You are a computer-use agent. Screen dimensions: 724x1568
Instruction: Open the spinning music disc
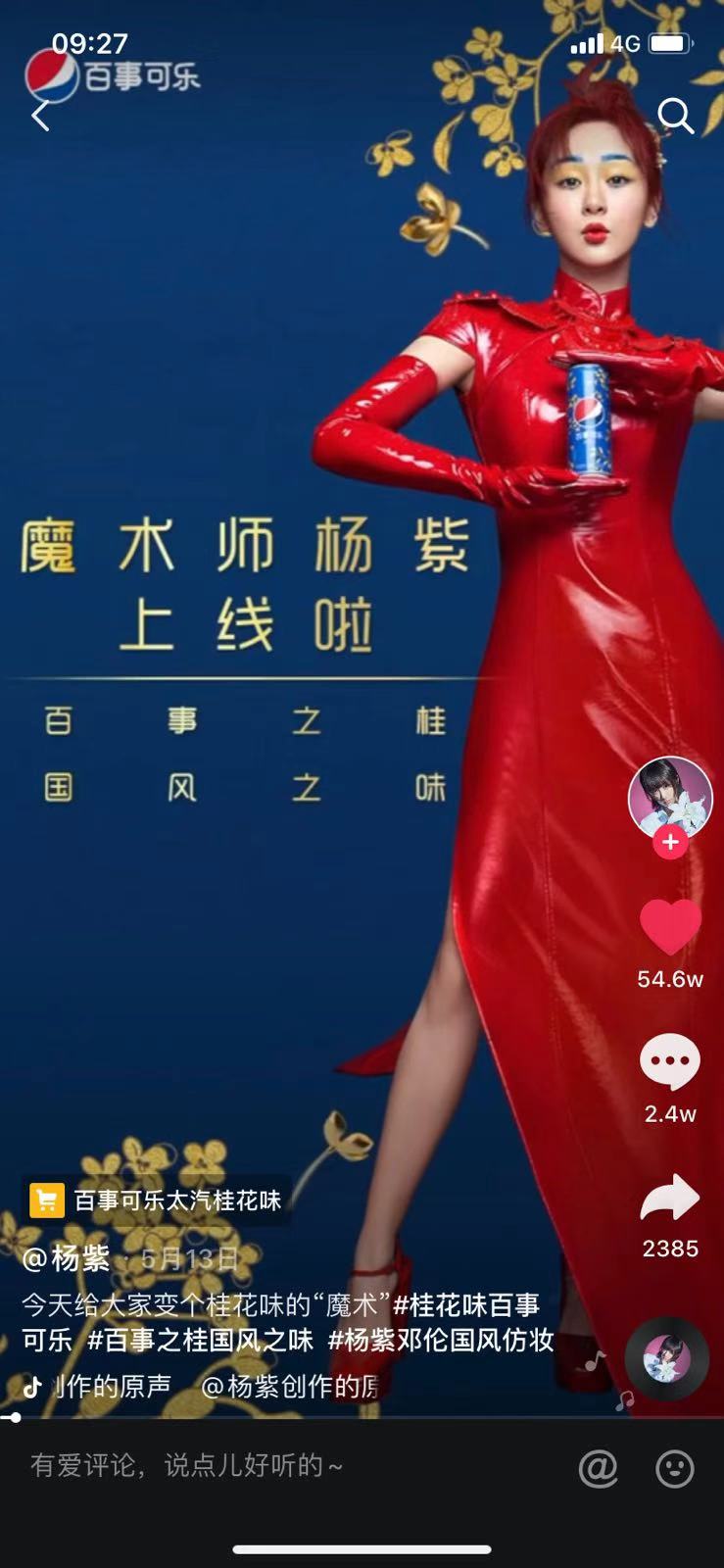coord(667,1359)
